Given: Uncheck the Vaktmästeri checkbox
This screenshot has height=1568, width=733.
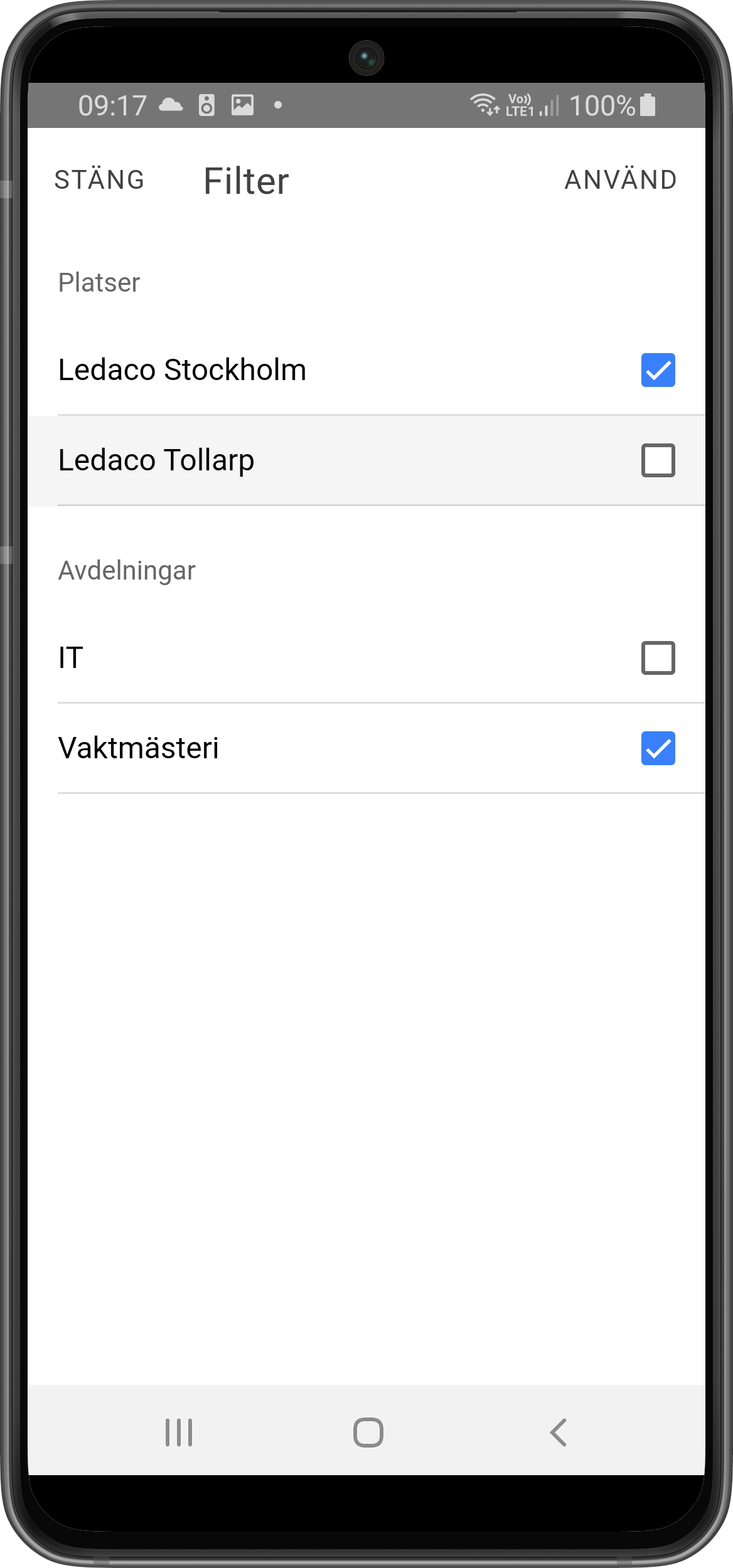Looking at the screenshot, I should click(658, 748).
